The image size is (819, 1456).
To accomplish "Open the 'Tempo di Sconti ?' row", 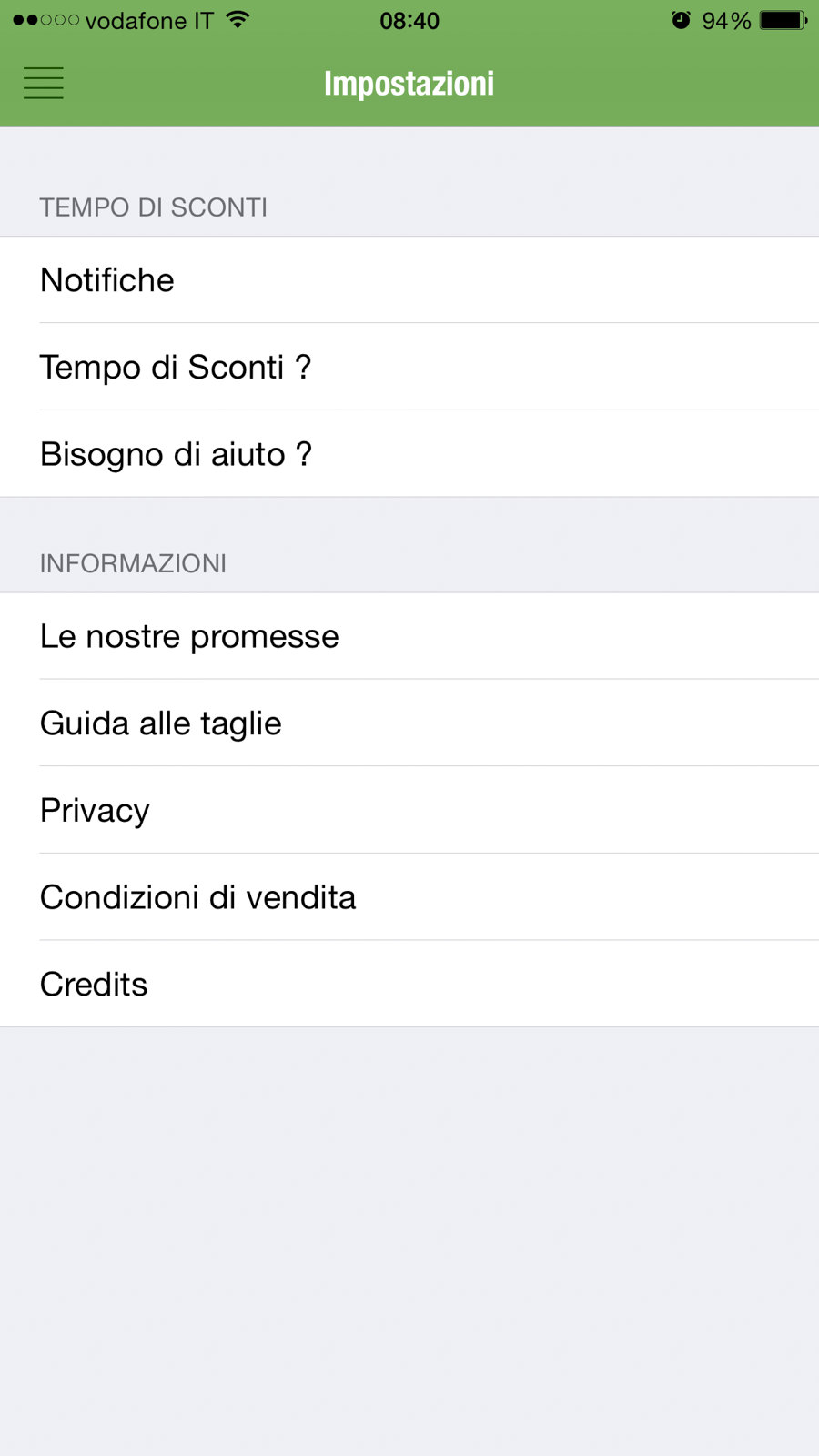I will [409, 368].
